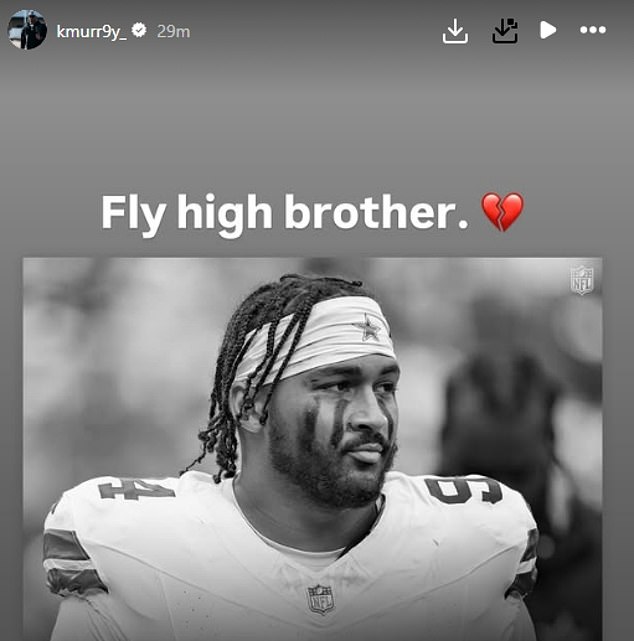Image resolution: width=634 pixels, height=641 pixels.
Task: Tap the kmurr9y_ username
Action: click(91, 31)
